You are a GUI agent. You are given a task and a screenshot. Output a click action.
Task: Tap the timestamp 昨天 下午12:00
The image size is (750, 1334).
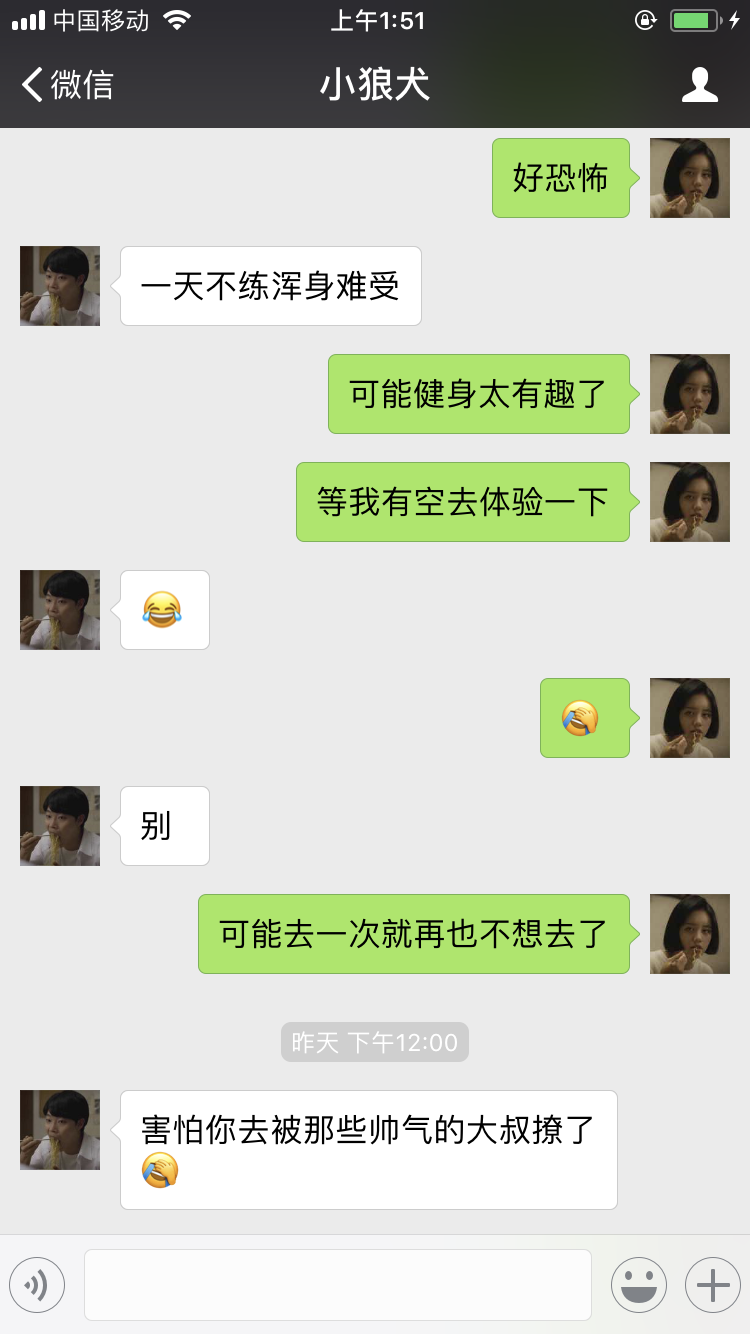374,1042
